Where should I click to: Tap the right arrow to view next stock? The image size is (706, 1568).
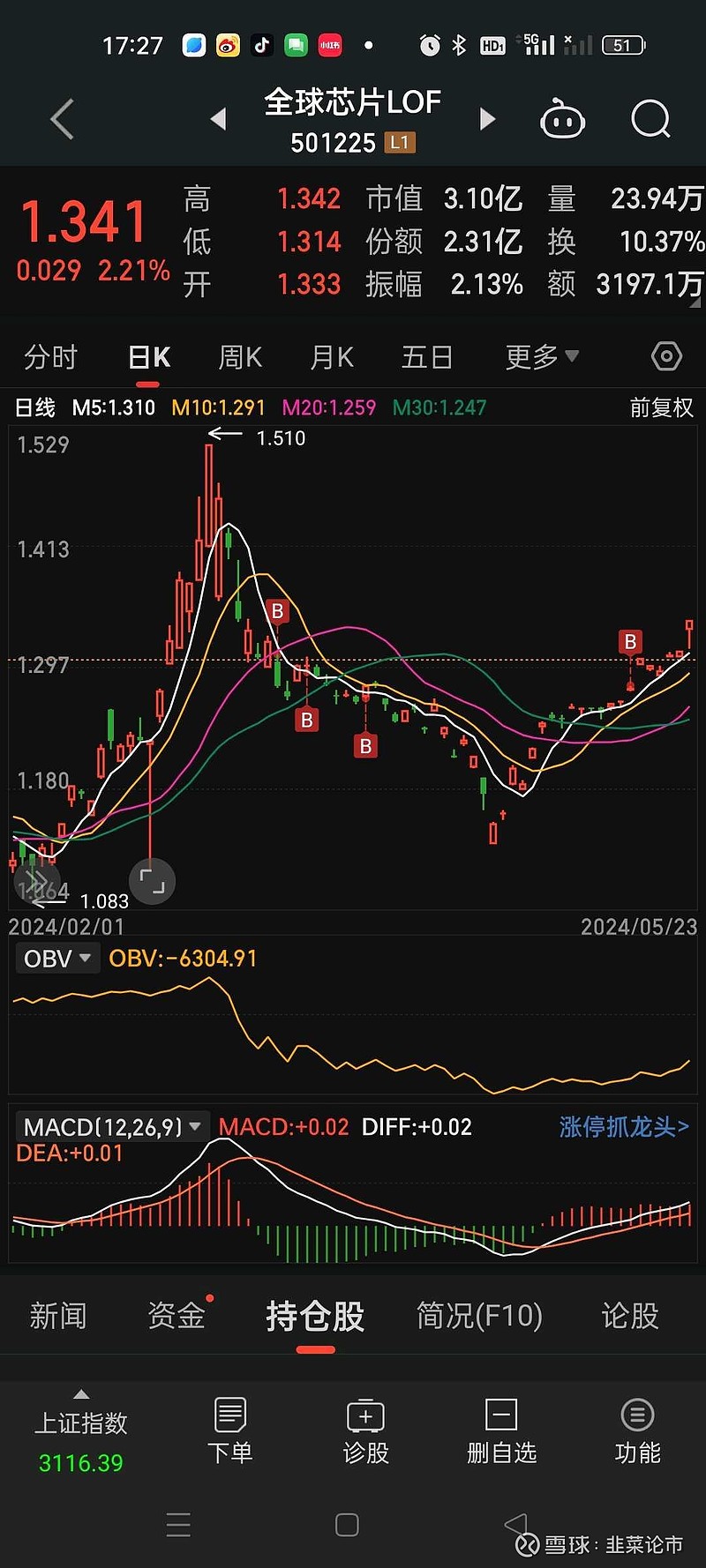487,118
